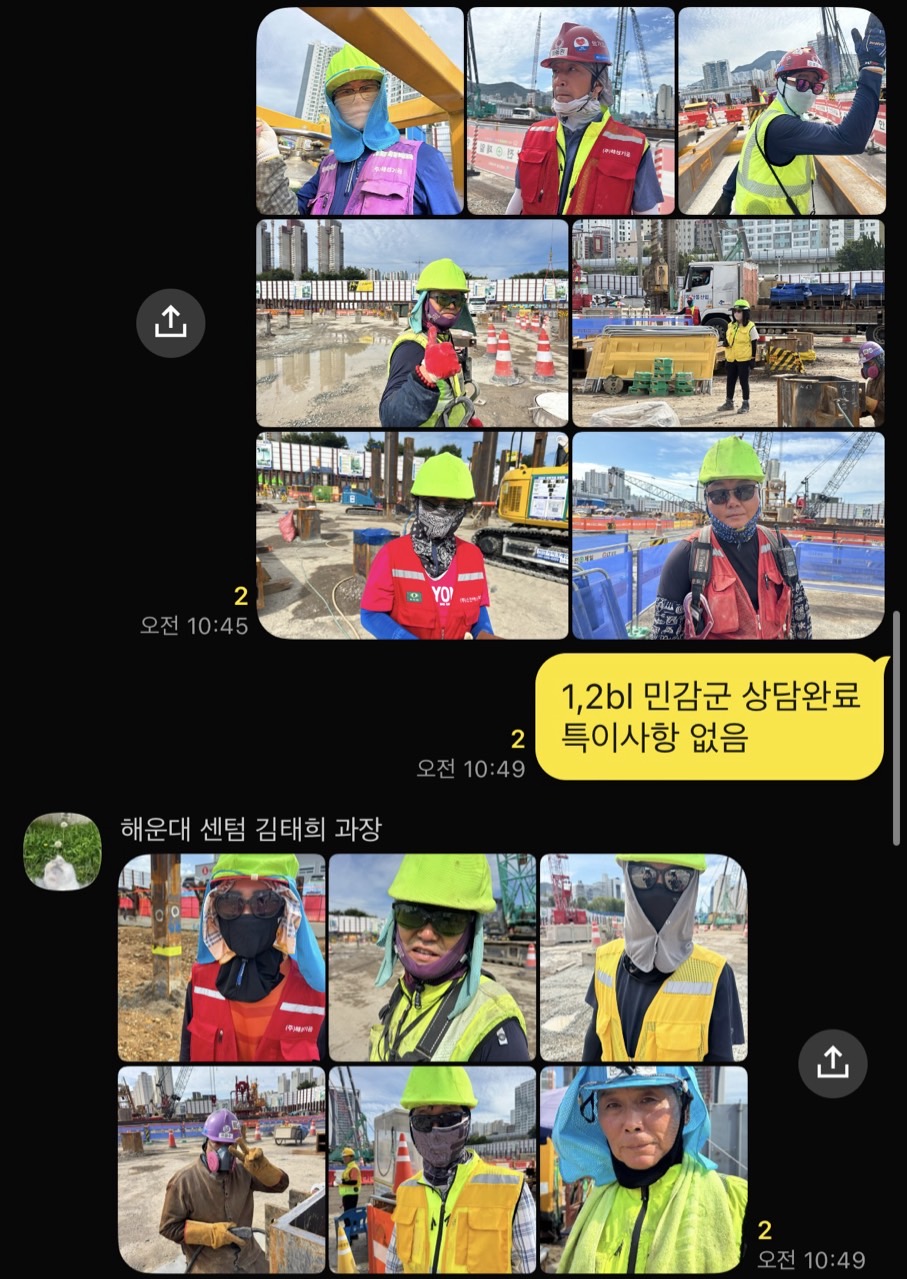The image size is (907, 1279).
Task: View photo of worker by blue fence
Action: [x=728, y=535]
